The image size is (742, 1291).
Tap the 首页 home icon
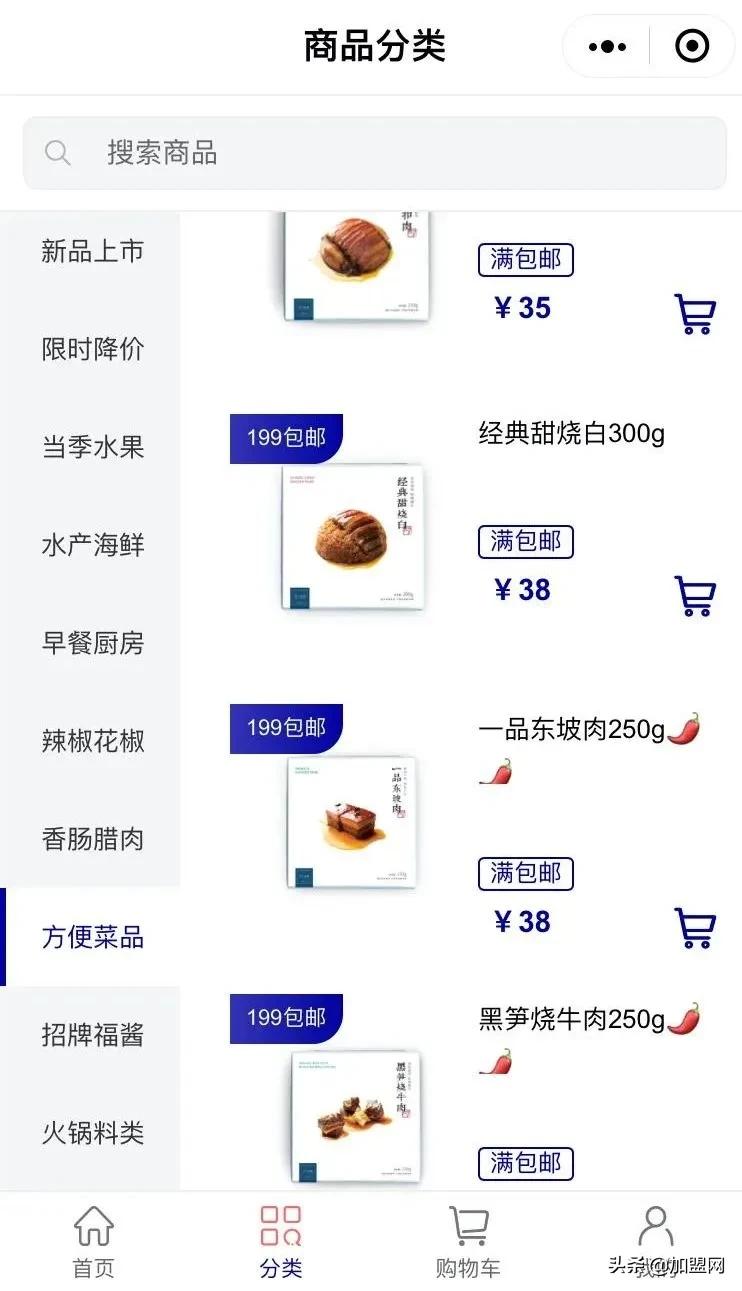click(x=93, y=1224)
